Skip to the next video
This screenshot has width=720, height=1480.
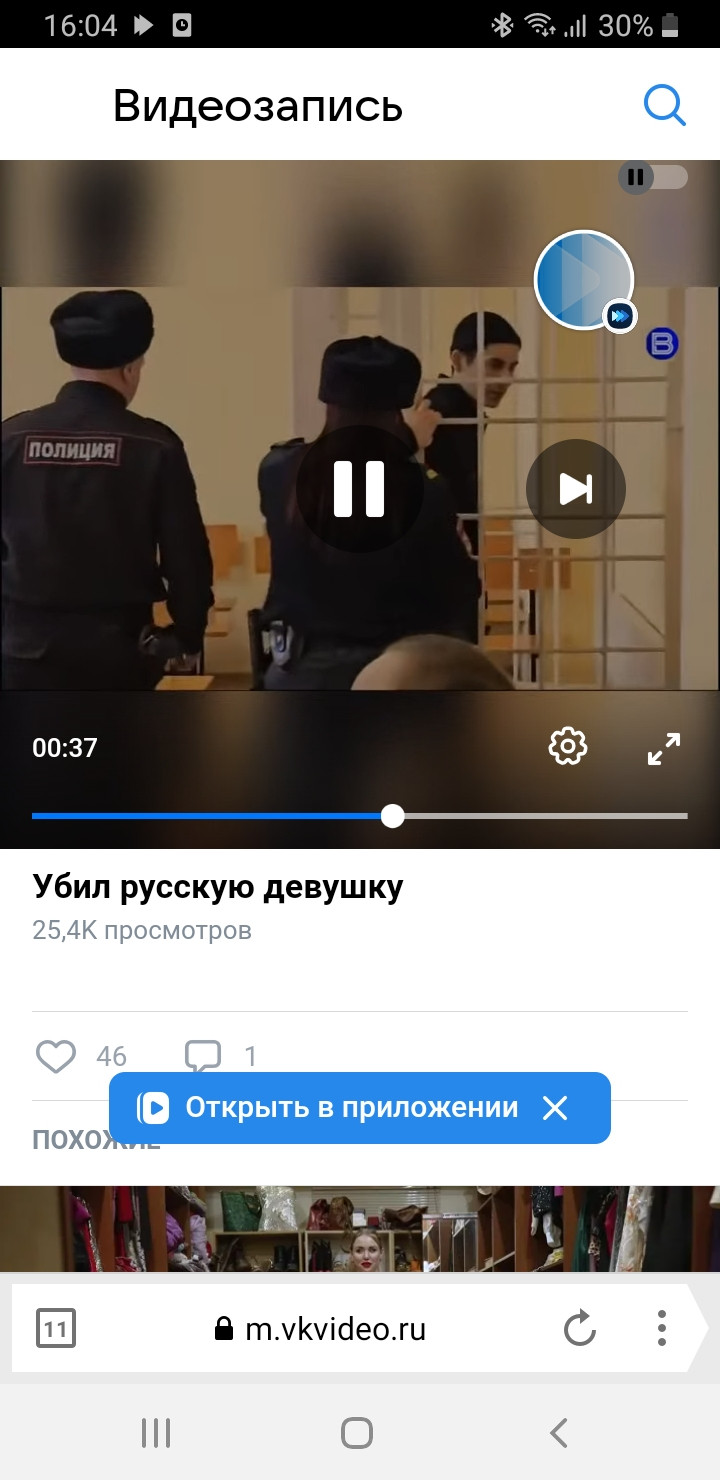coord(576,489)
